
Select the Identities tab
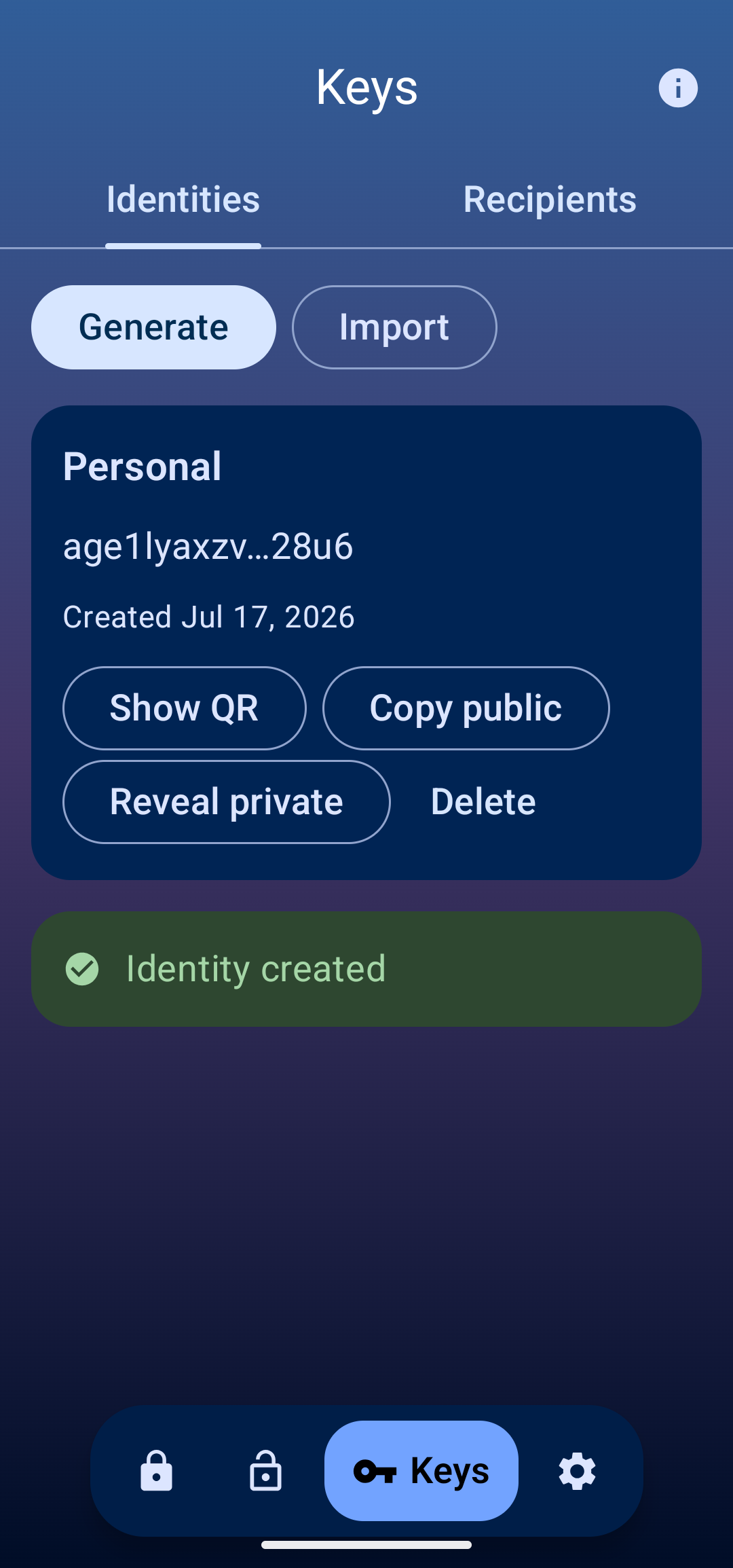tap(183, 199)
